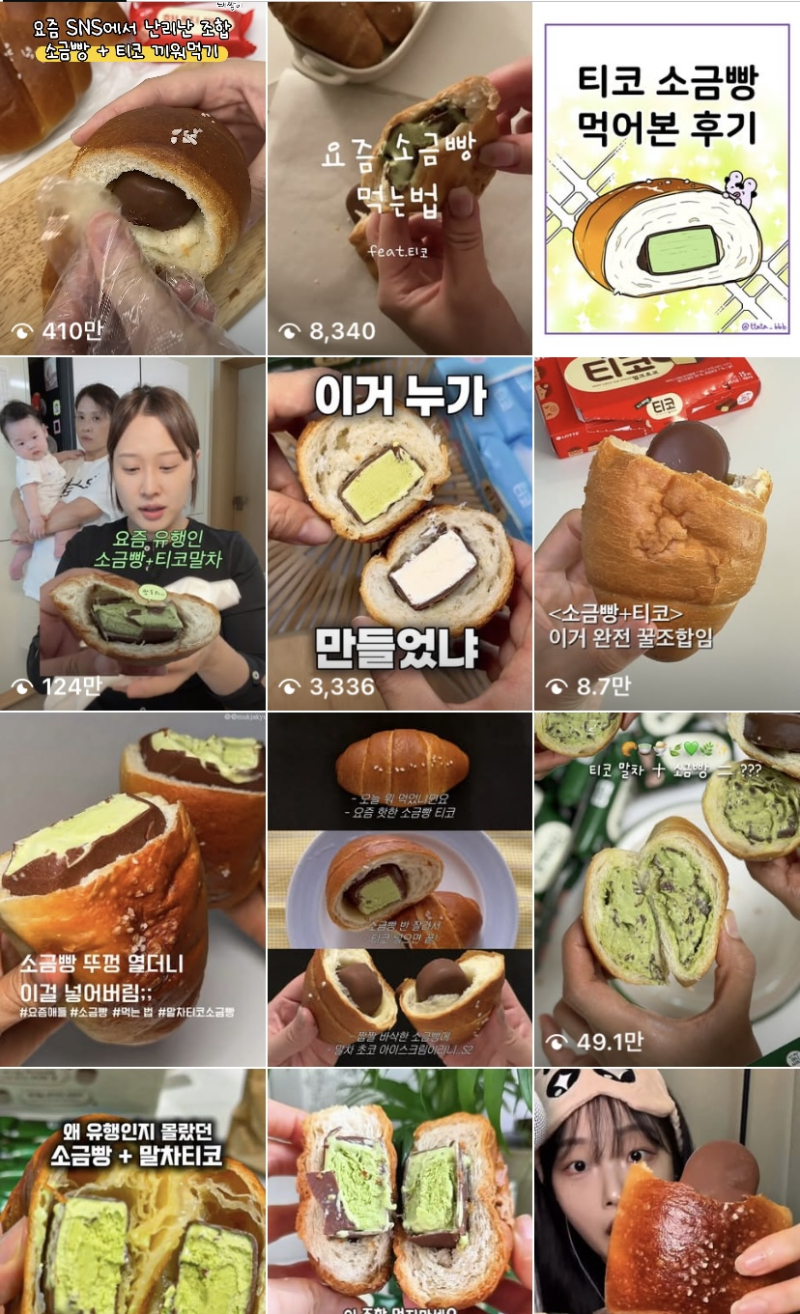Open the '소금빵 뚜껑 열더니' post
This screenshot has width=800, height=1314.
132,890
